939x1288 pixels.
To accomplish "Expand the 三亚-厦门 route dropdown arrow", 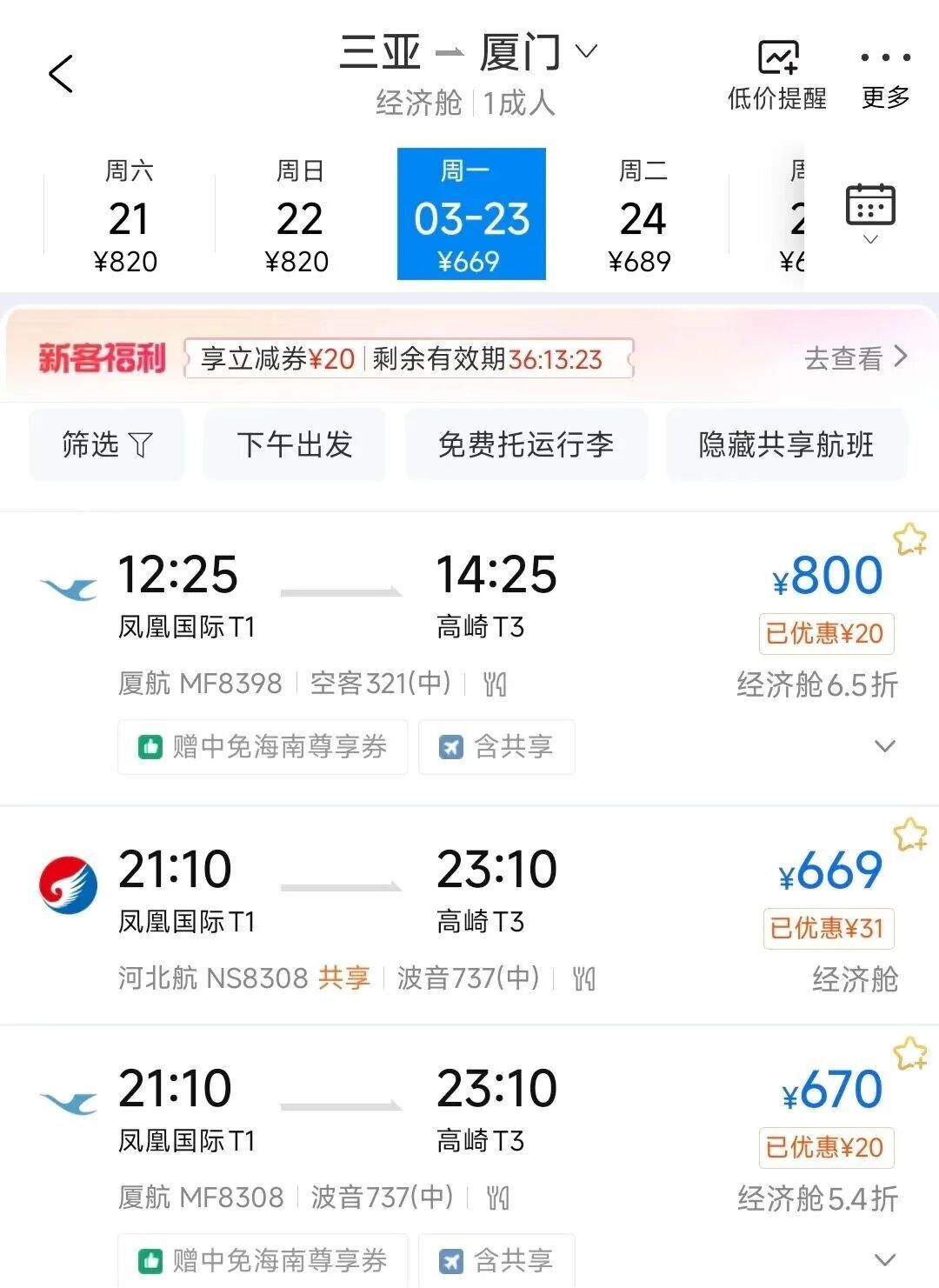I will pyautogui.click(x=588, y=52).
